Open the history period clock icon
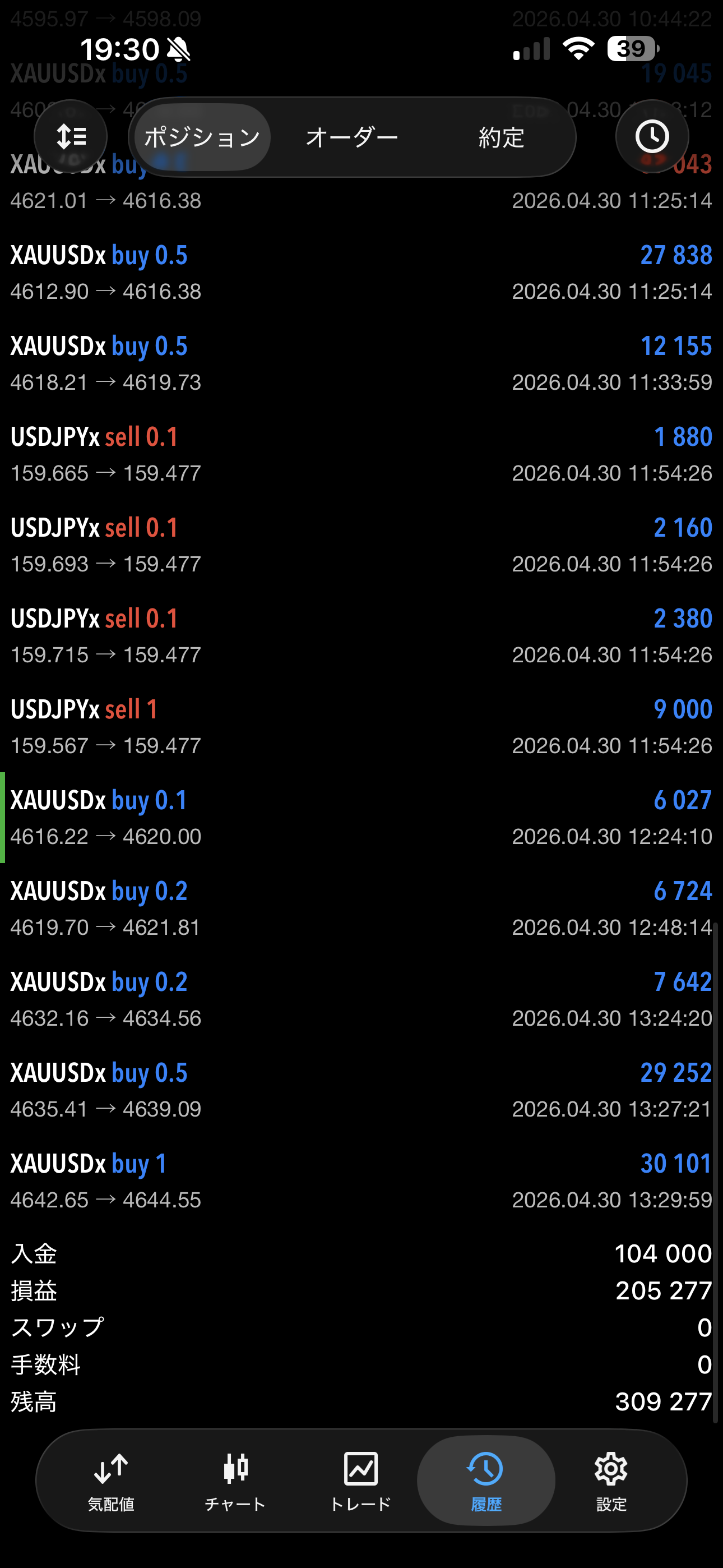This screenshot has height=1568, width=723. pos(652,137)
